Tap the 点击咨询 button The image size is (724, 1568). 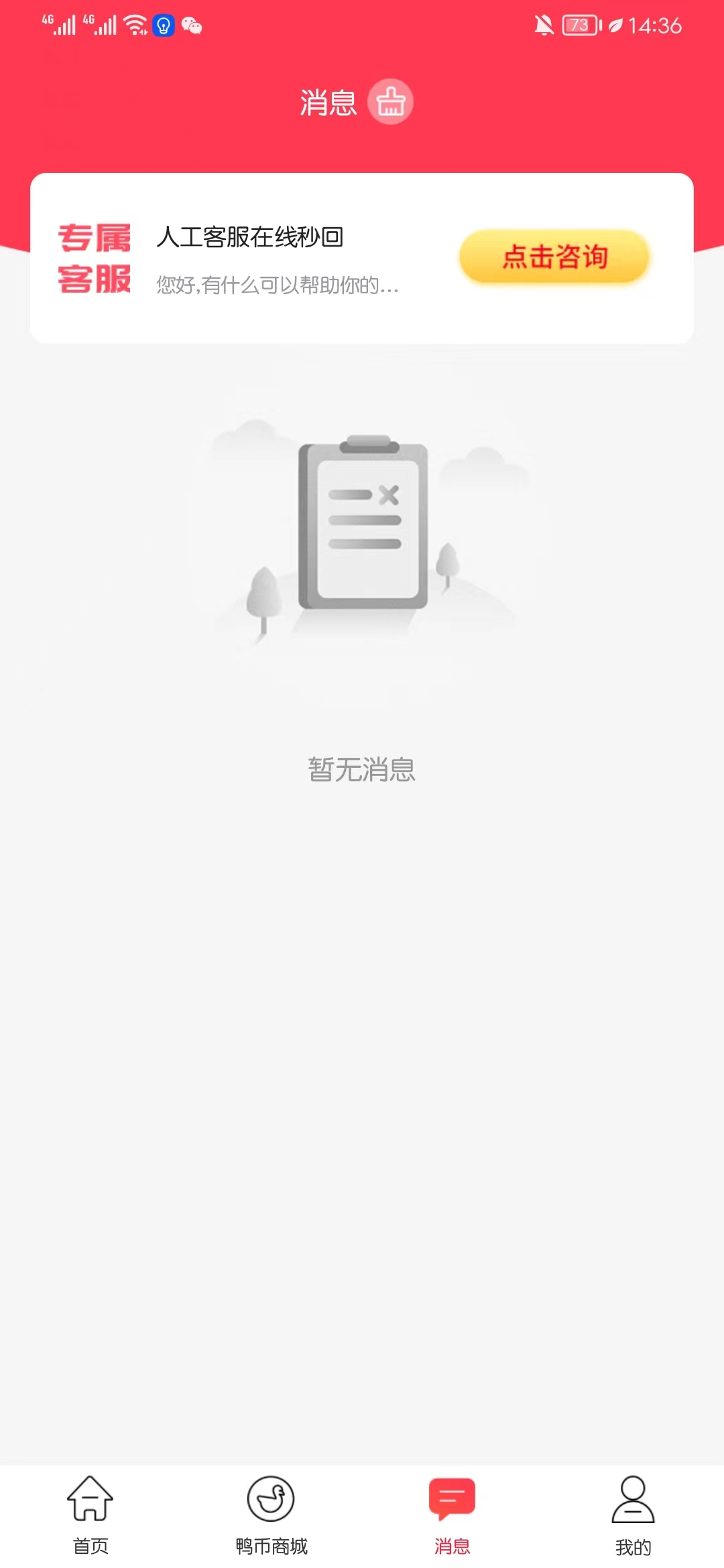point(554,257)
